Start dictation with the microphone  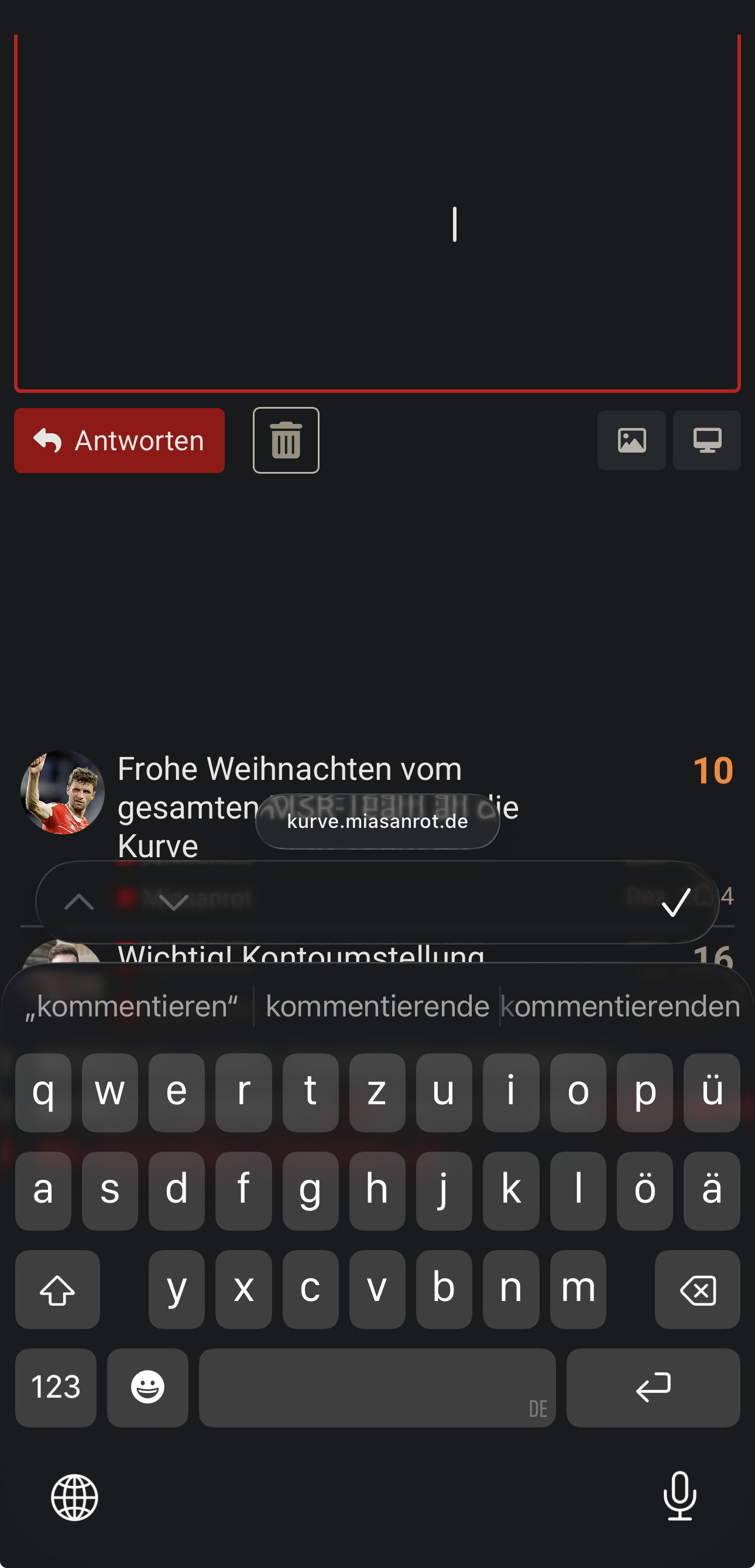pos(679,1496)
